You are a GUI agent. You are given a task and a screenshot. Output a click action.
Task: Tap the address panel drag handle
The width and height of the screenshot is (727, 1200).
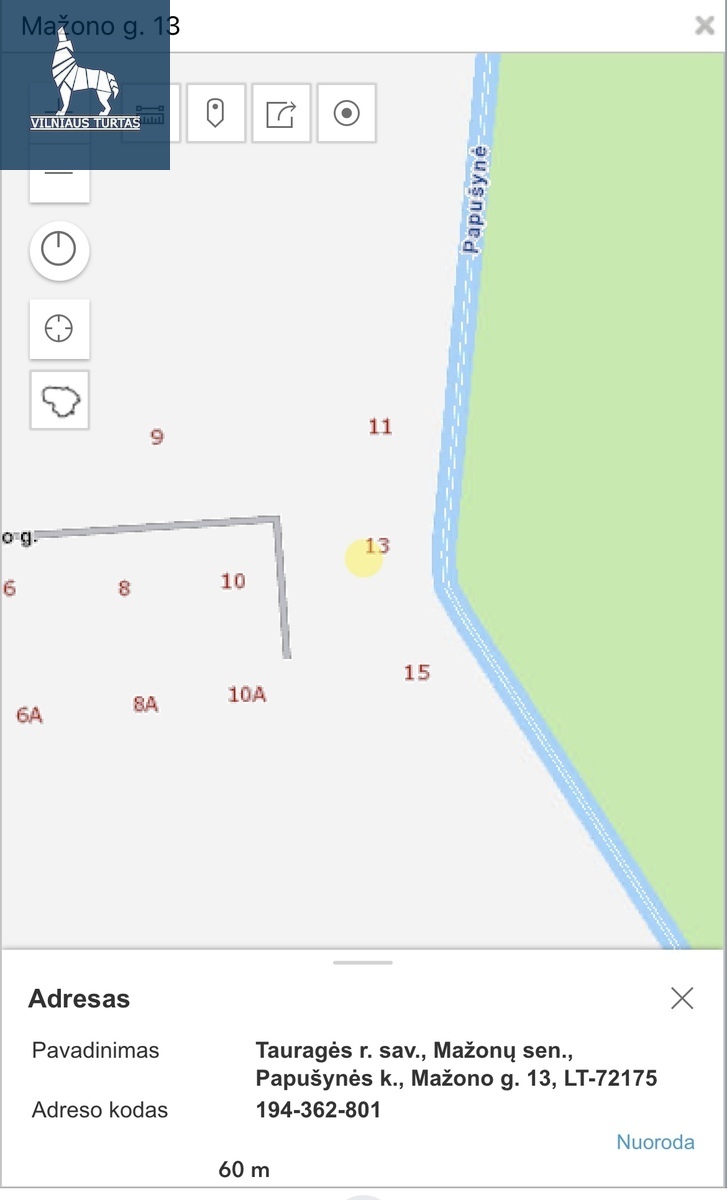click(x=363, y=963)
